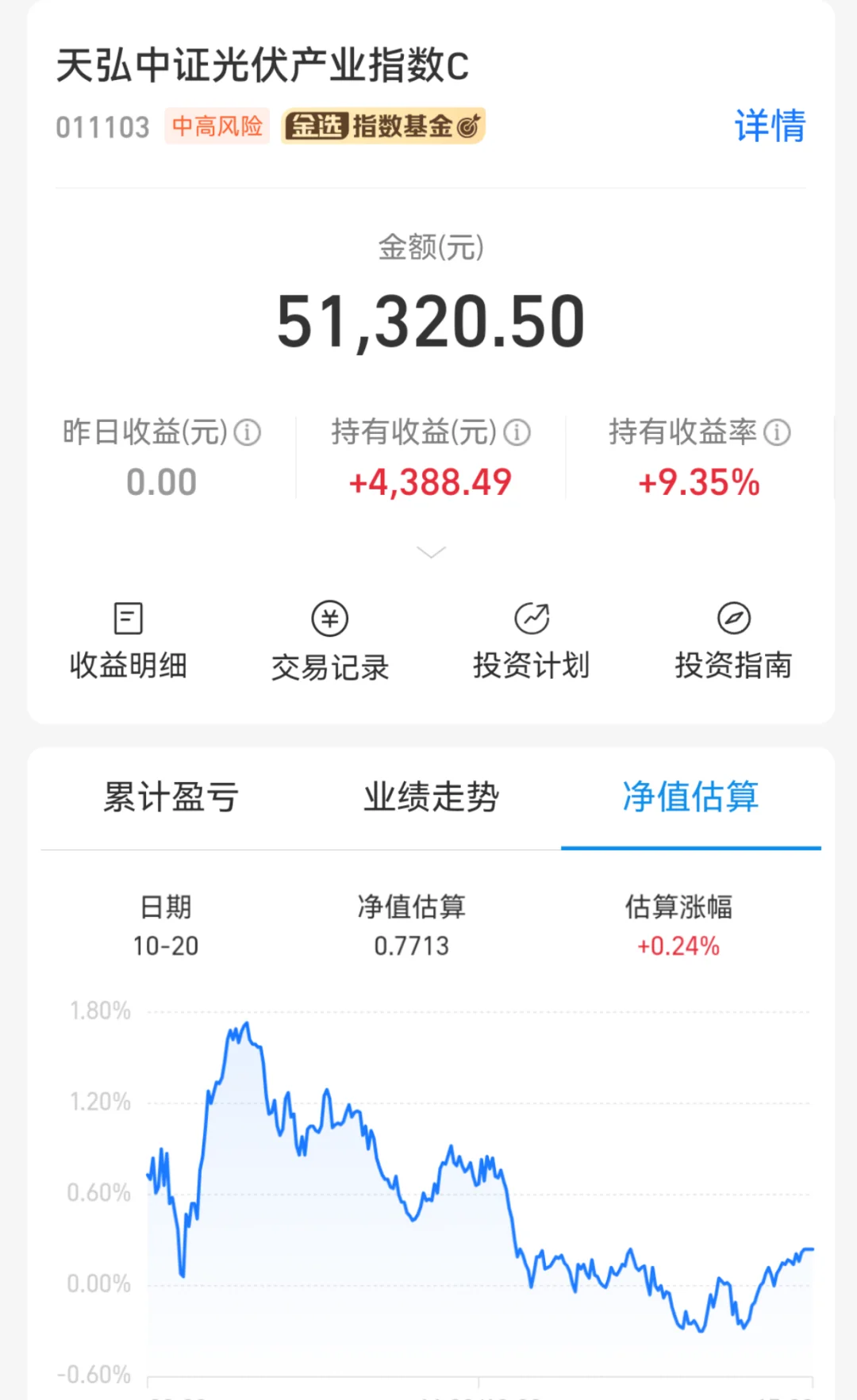Image resolution: width=857 pixels, height=1400 pixels.
Task: Switch to the 累计盈亏 tab
Action: (171, 797)
